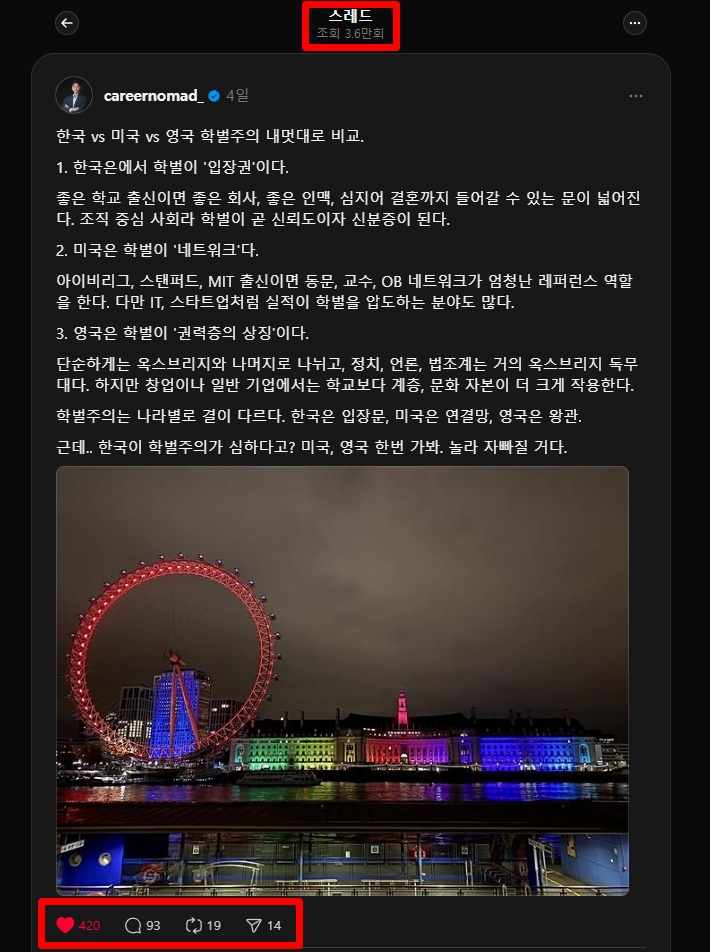
Task: Open careernomad_ profile picture
Action: tap(74, 95)
